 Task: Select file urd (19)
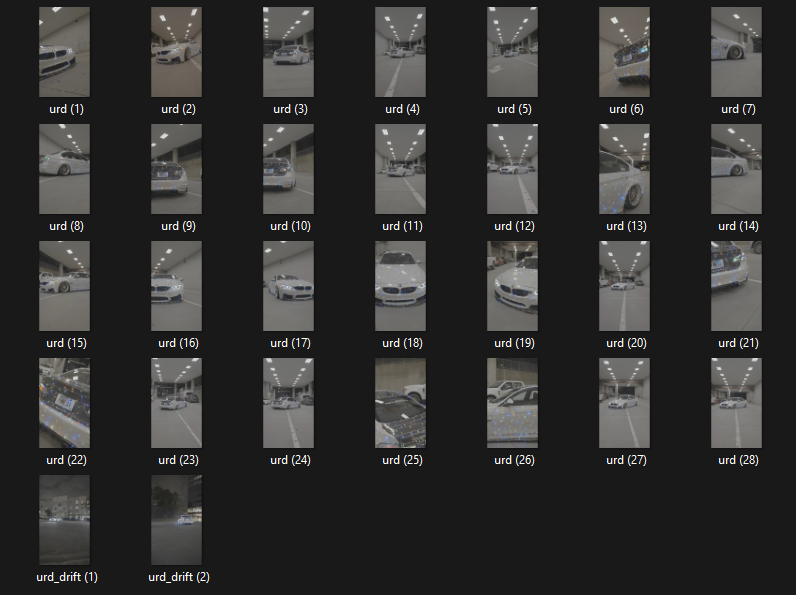pyautogui.click(x=512, y=286)
